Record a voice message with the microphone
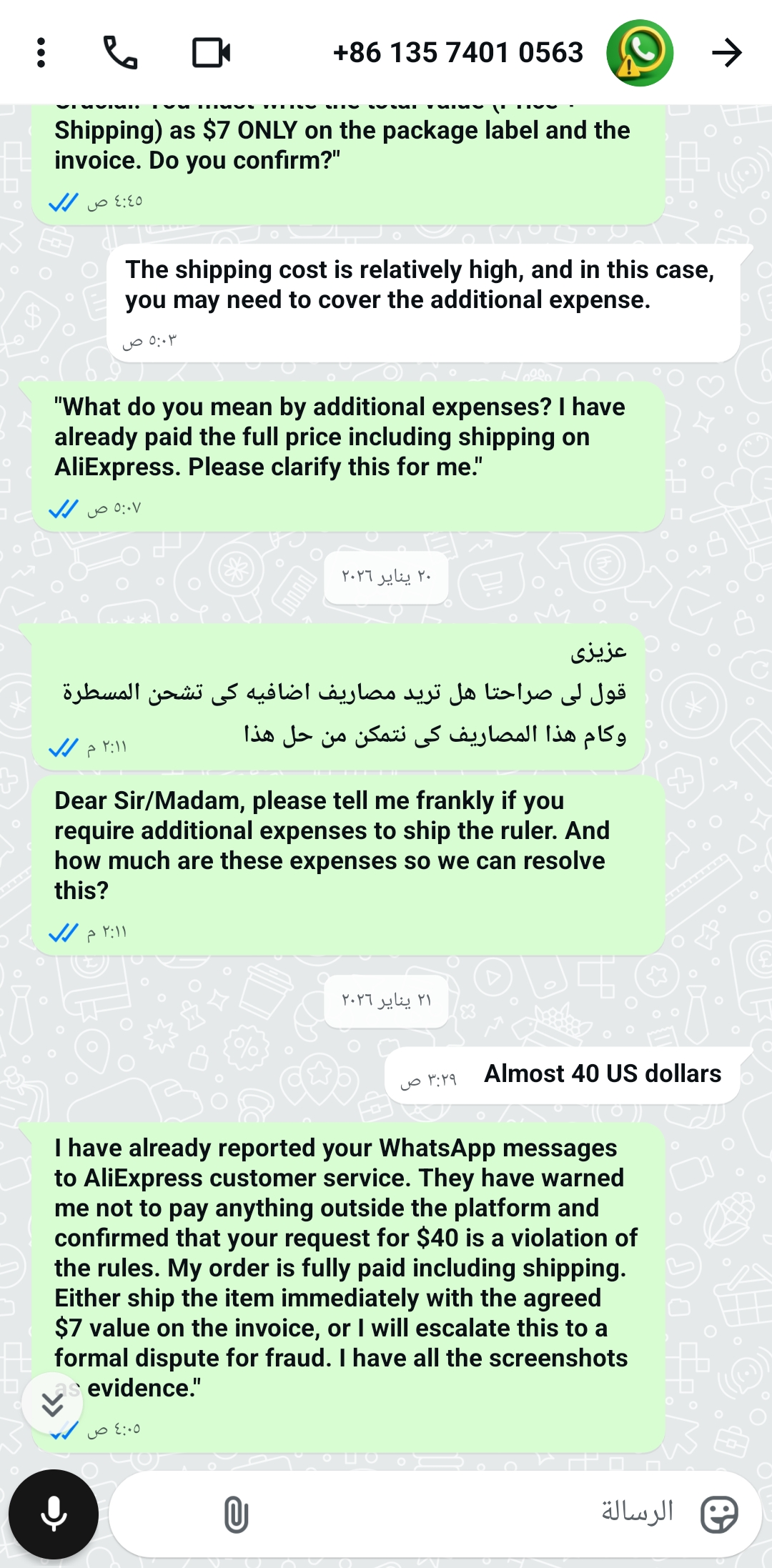 click(x=54, y=1514)
